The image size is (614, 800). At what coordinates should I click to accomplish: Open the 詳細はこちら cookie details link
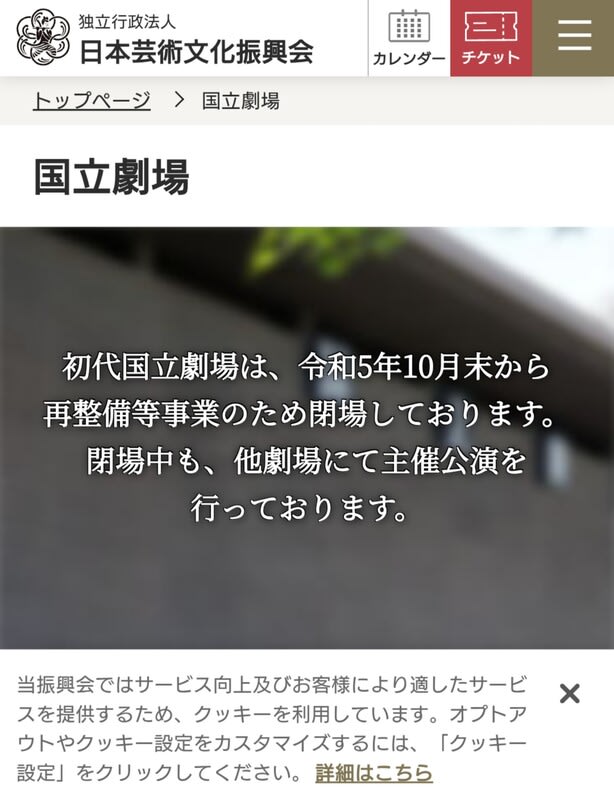[x=374, y=773]
